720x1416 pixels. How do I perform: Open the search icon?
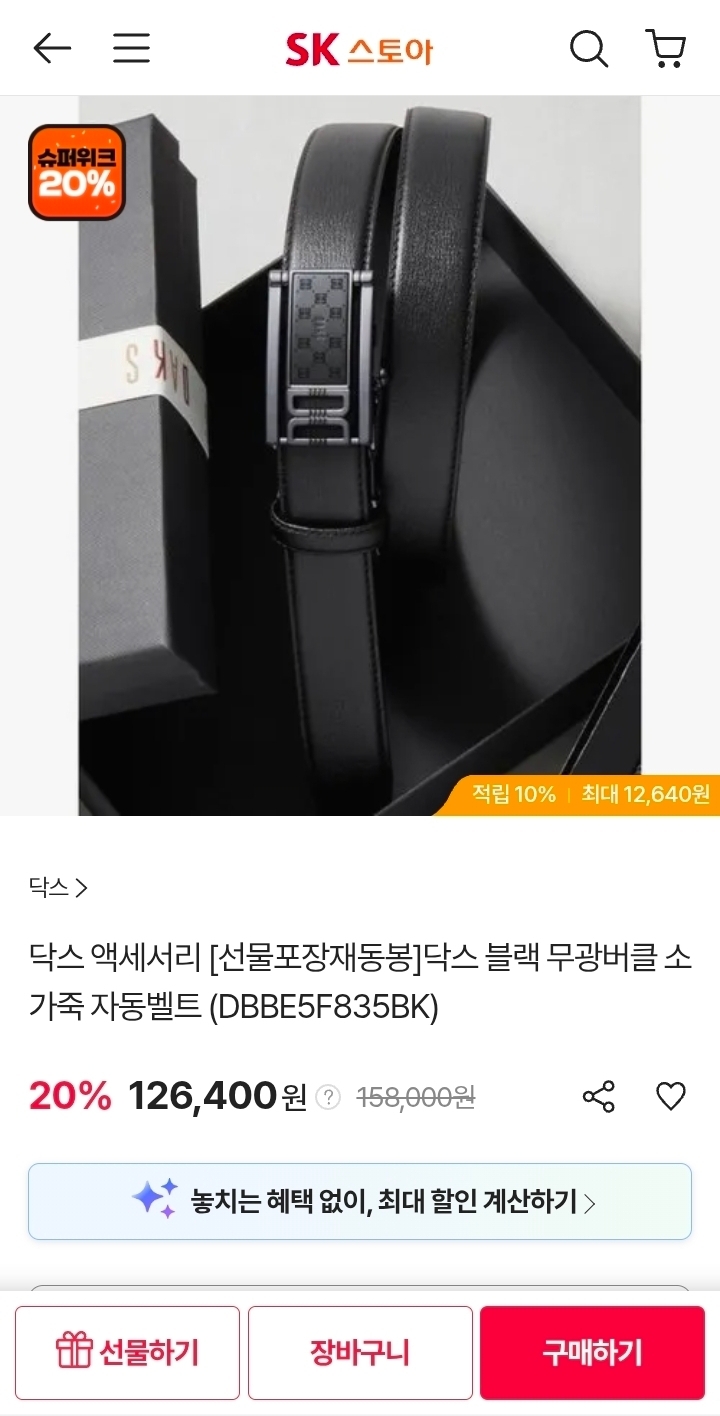coord(589,48)
